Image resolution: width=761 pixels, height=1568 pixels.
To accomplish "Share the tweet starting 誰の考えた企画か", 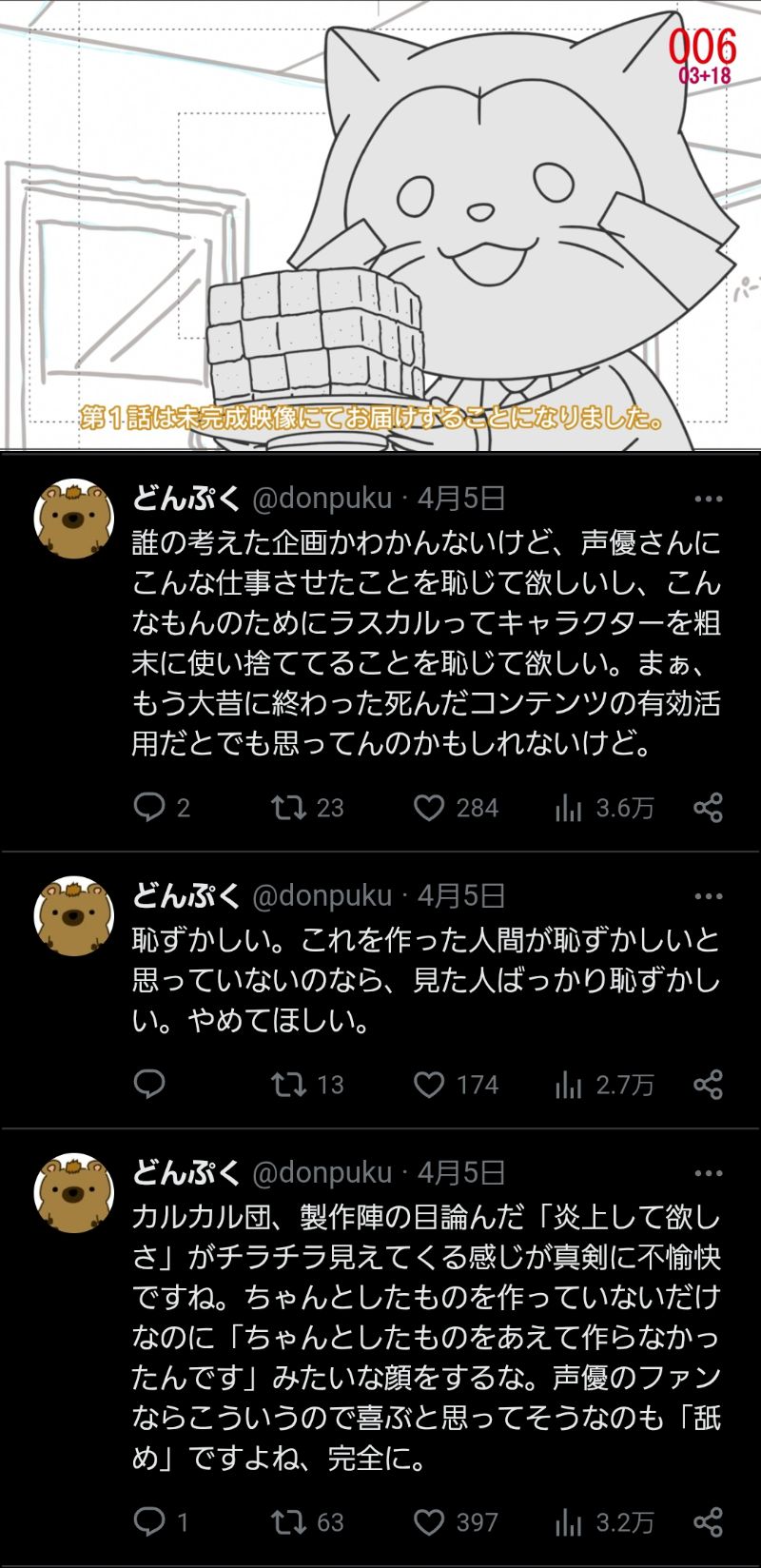I will 708,808.
